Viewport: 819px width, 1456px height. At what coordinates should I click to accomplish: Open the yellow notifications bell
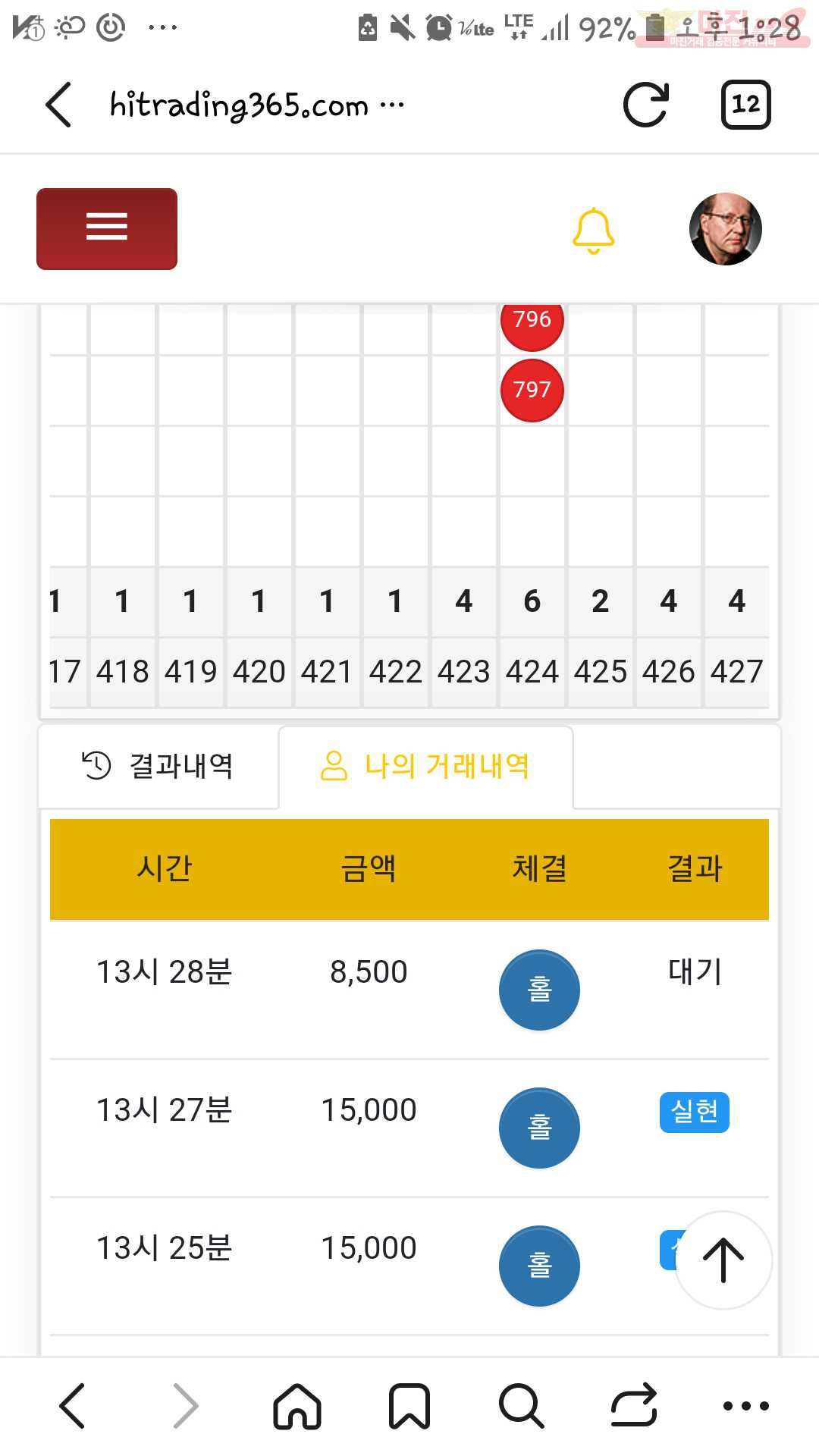[x=593, y=230]
